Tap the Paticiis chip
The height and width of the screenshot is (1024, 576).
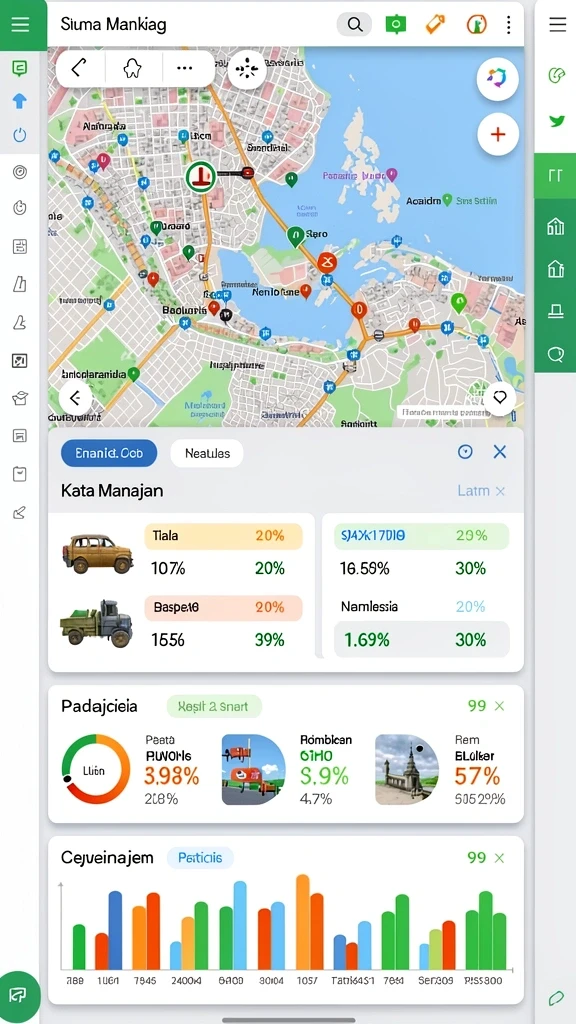pos(200,858)
